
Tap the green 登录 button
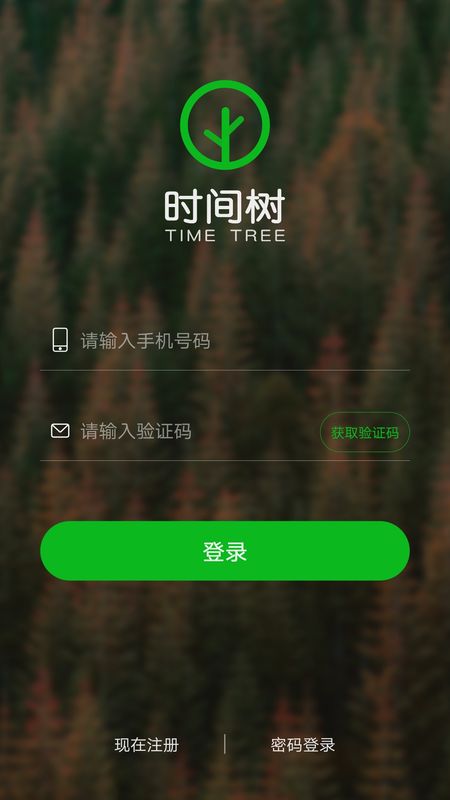click(x=225, y=551)
